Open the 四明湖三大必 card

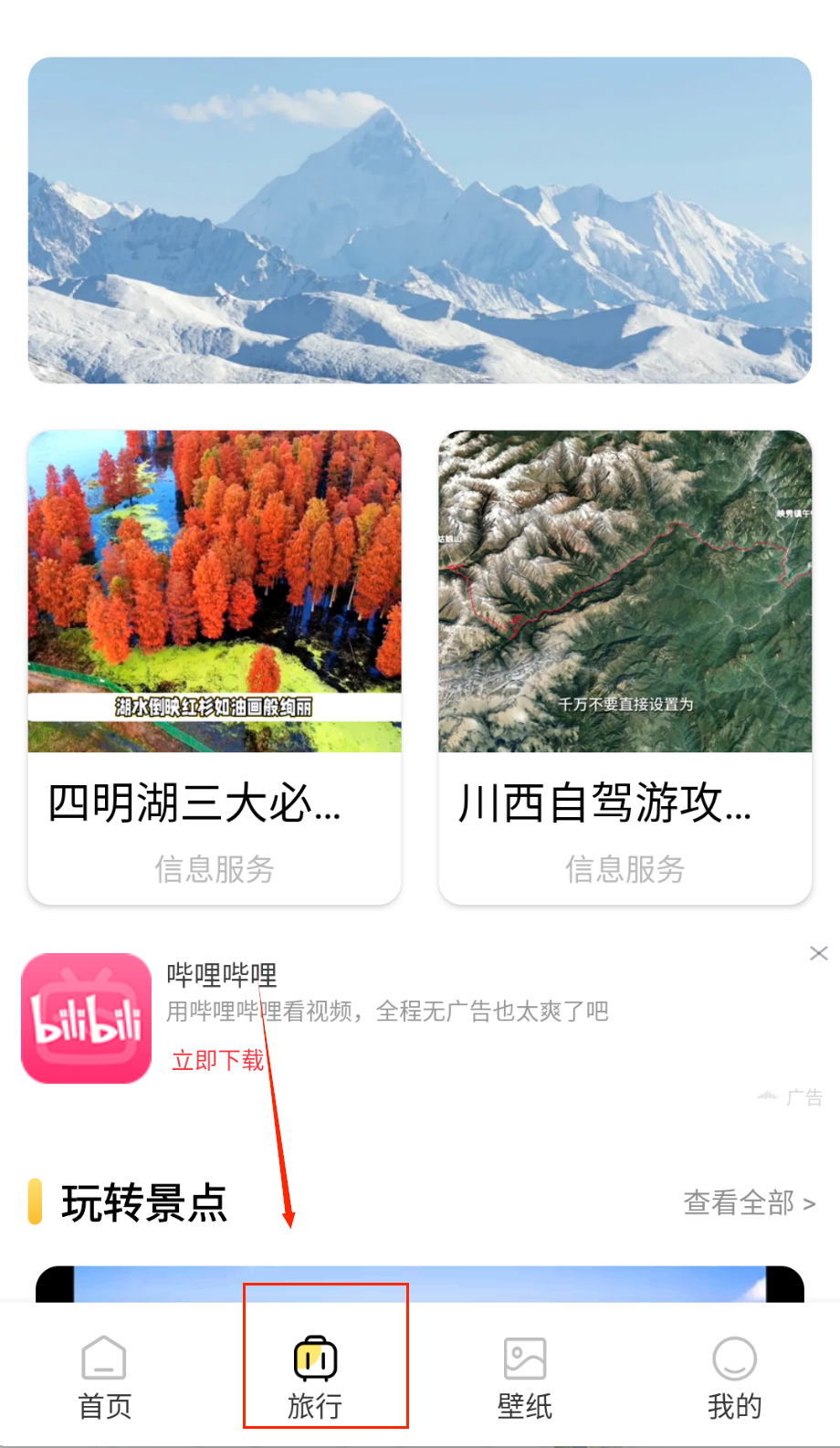(215, 666)
